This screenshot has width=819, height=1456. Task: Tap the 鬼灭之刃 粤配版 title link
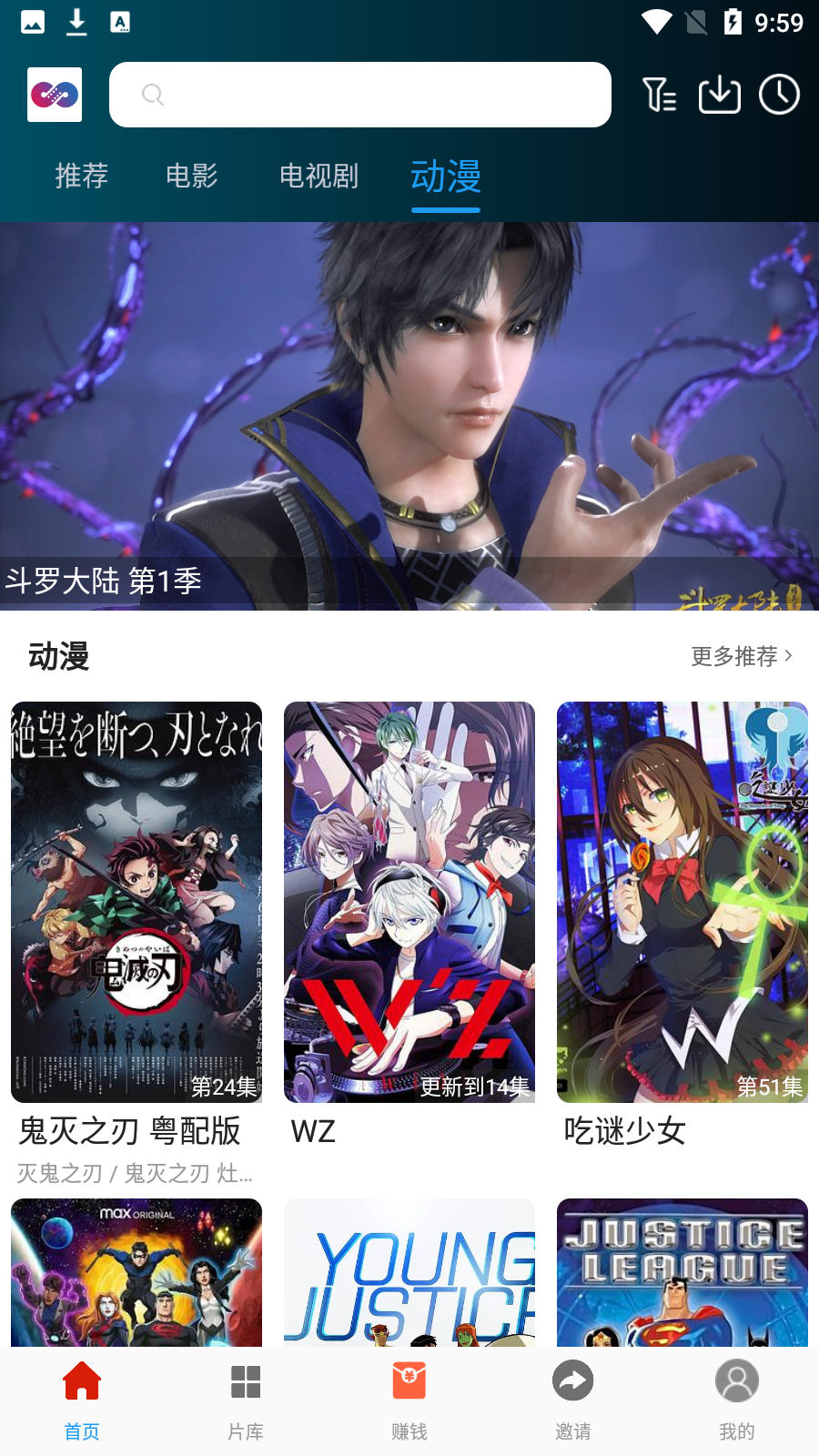click(x=127, y=1131)
